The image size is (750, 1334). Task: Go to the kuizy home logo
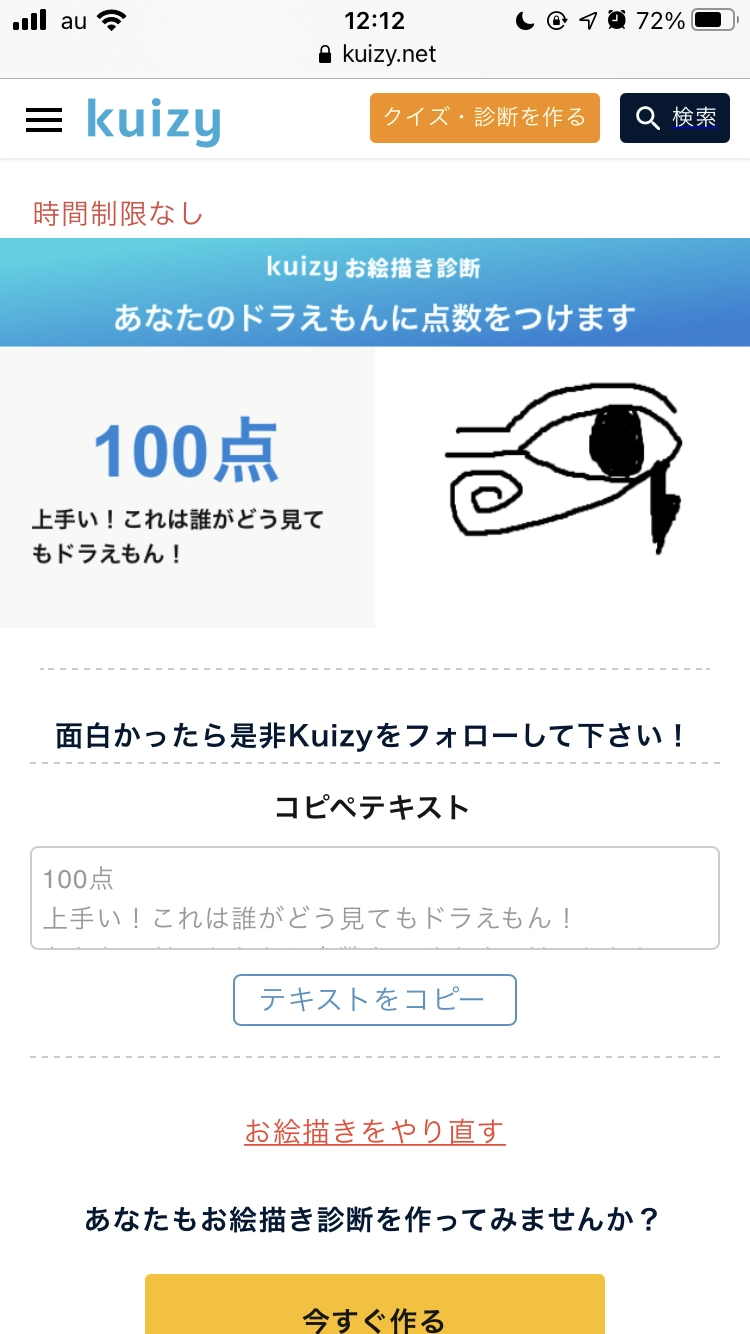click(x=153, y=120)
